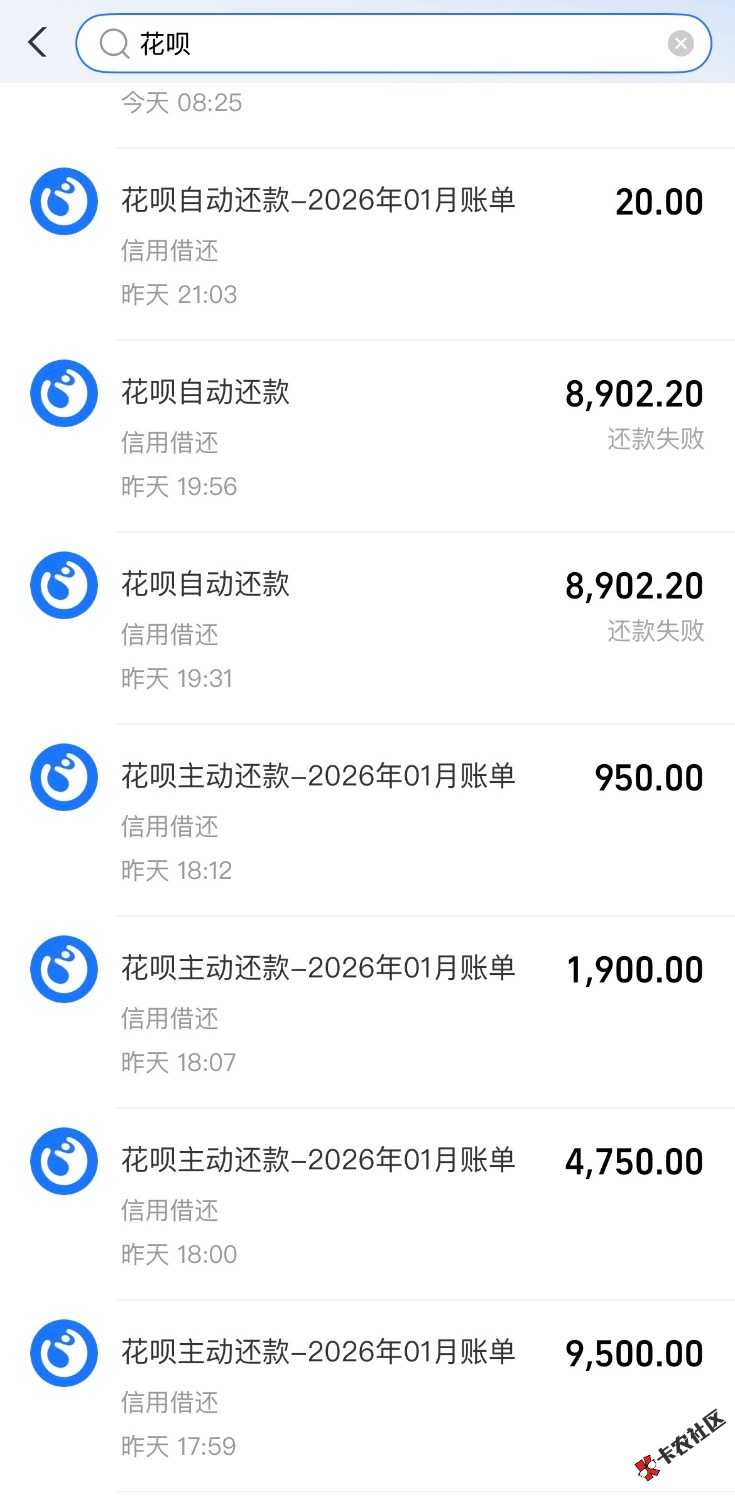The height and width of the screenshot is (1500, 735).
Task: Go back using the top-left arrow
Action: click(38, 43)
